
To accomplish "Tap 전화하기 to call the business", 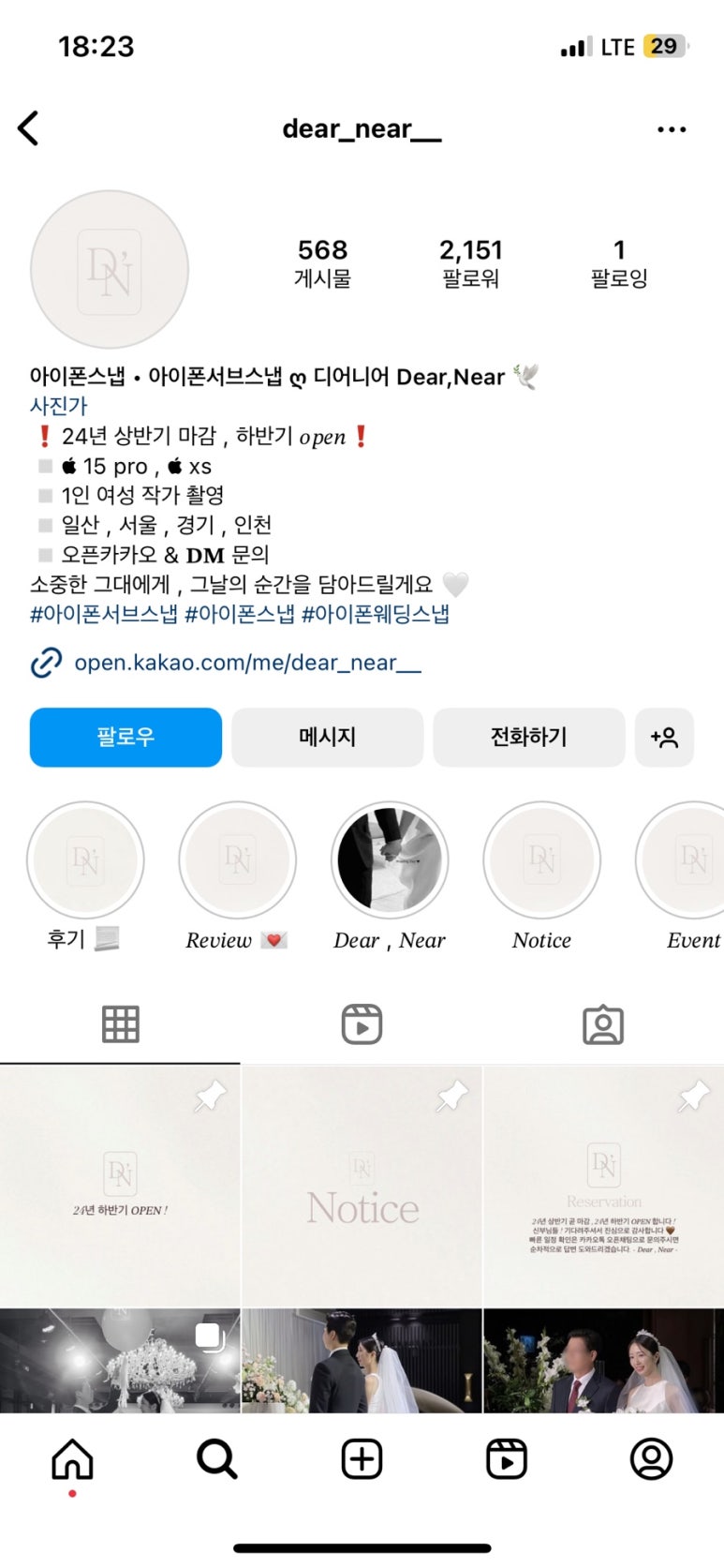I will click(528, 737).
